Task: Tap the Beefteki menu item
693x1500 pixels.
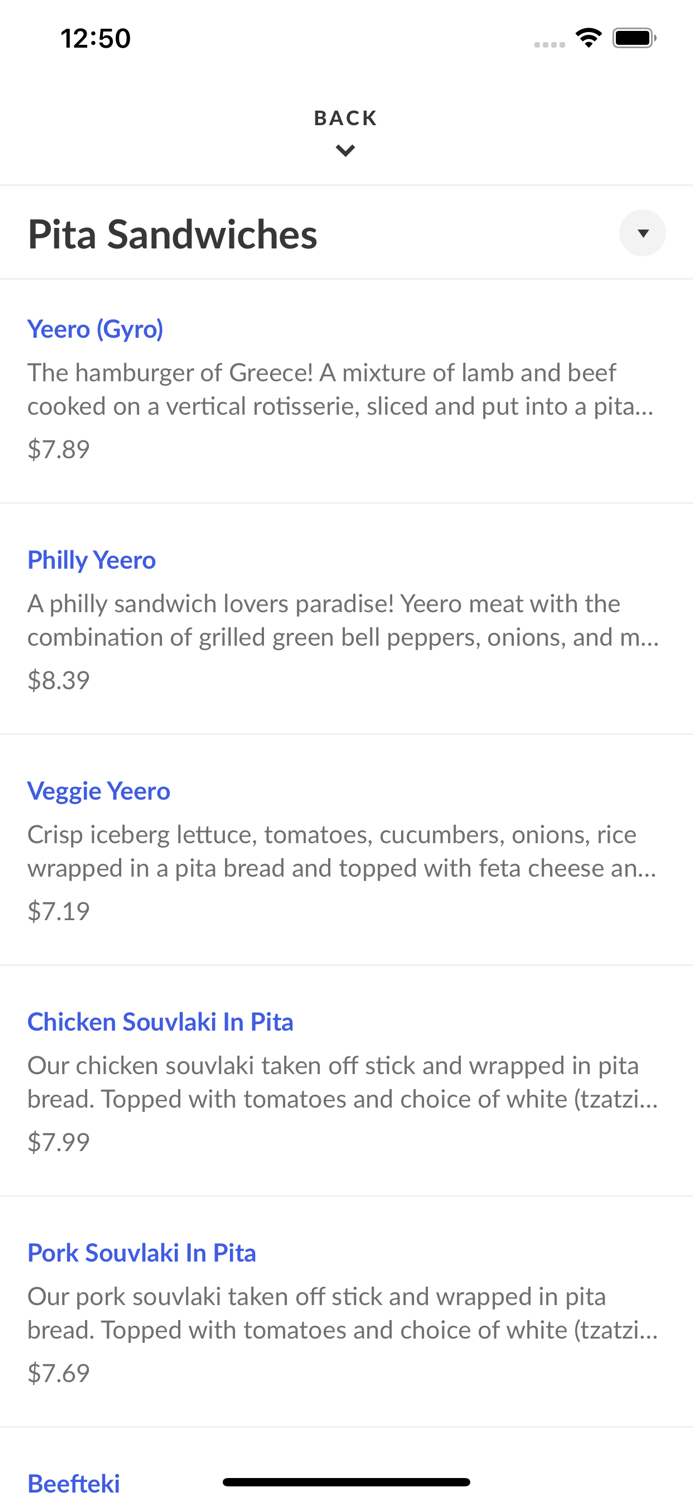Action: point(73,1483)
